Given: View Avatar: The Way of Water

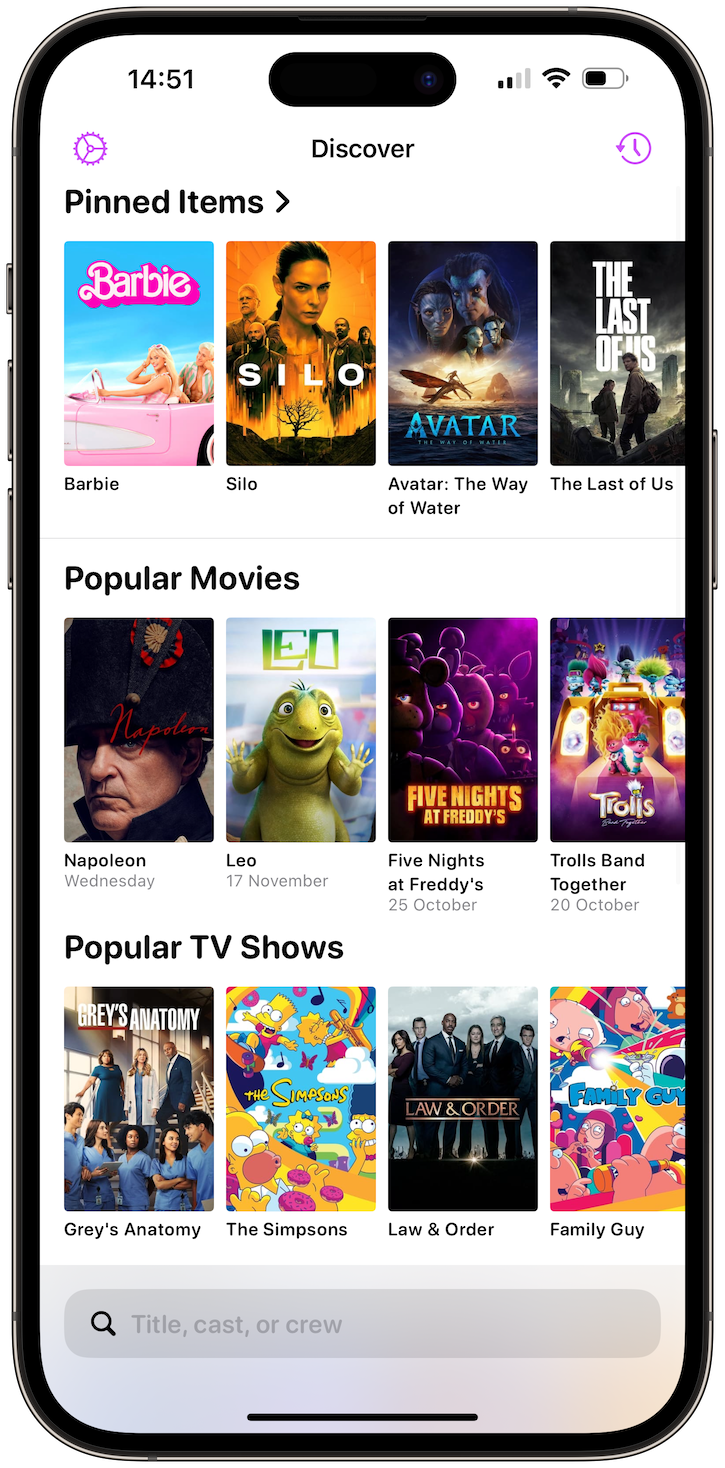Looking at the screenshot, I should pyautogui.click(x=463, y=353).
